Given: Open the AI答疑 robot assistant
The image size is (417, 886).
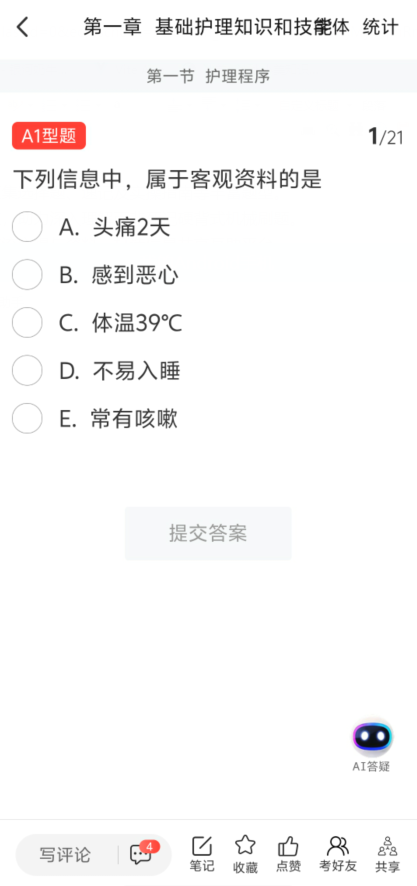Looking at the screenshot, I should tap(372, 745).
